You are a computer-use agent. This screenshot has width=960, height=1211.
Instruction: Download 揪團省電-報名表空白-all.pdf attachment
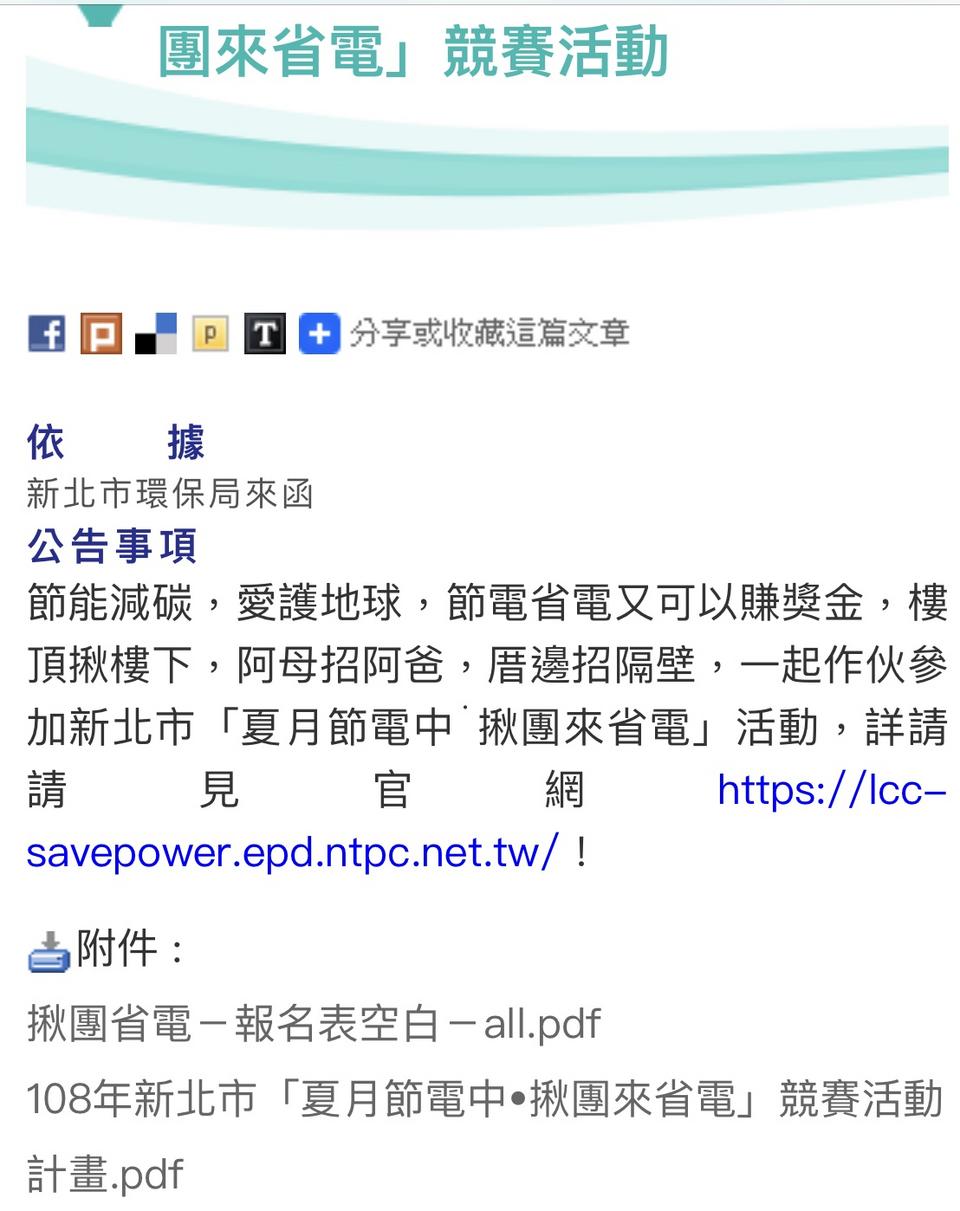(313, 1023)
